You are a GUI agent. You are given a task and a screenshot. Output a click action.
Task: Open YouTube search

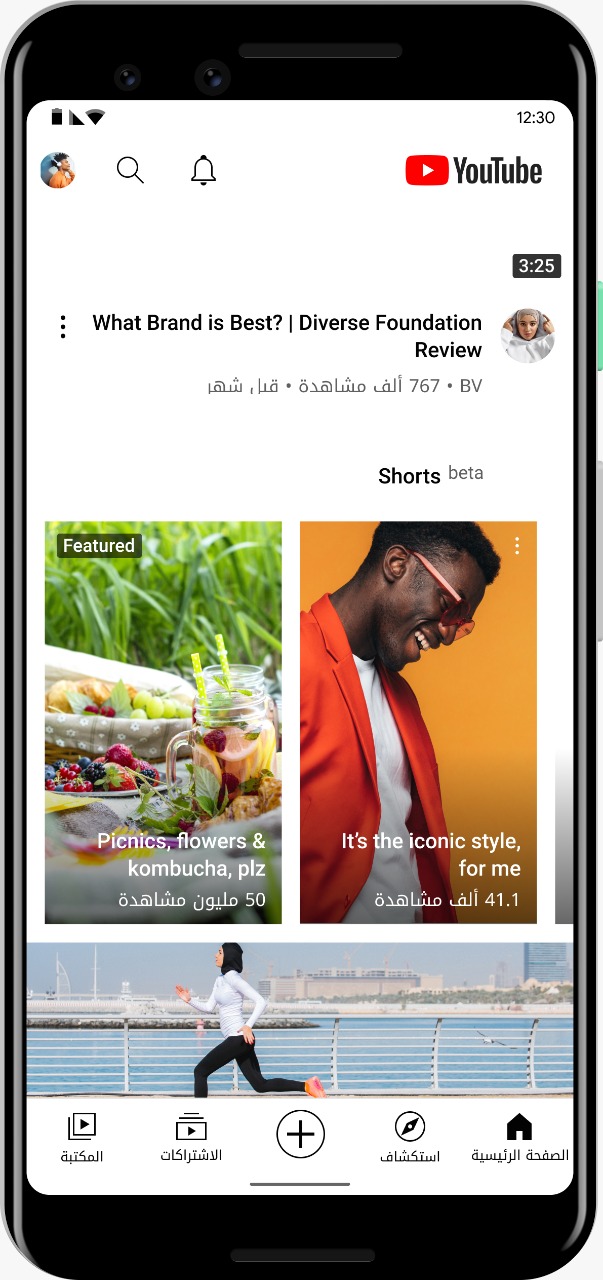(130, 171)
